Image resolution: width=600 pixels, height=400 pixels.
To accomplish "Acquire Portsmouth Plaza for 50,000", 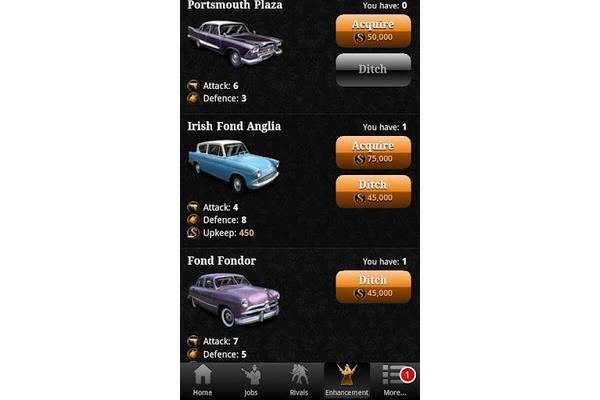I will point(373,31).
